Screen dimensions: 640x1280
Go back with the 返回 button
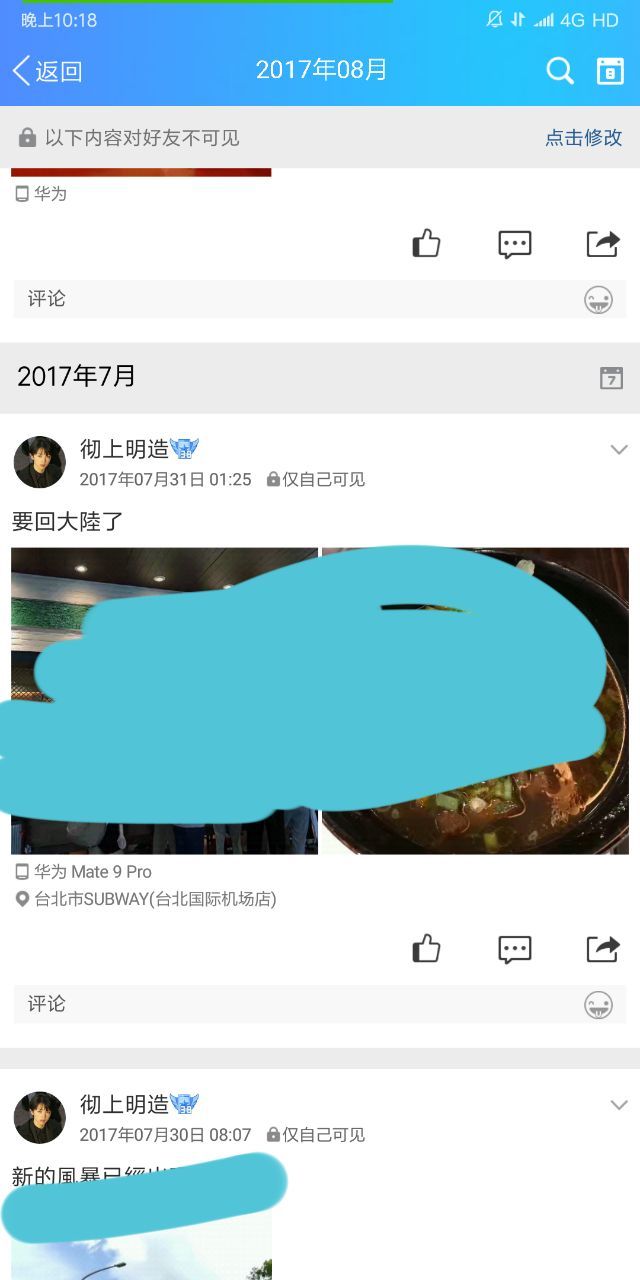pyautogui.click(x=47, y=71)
